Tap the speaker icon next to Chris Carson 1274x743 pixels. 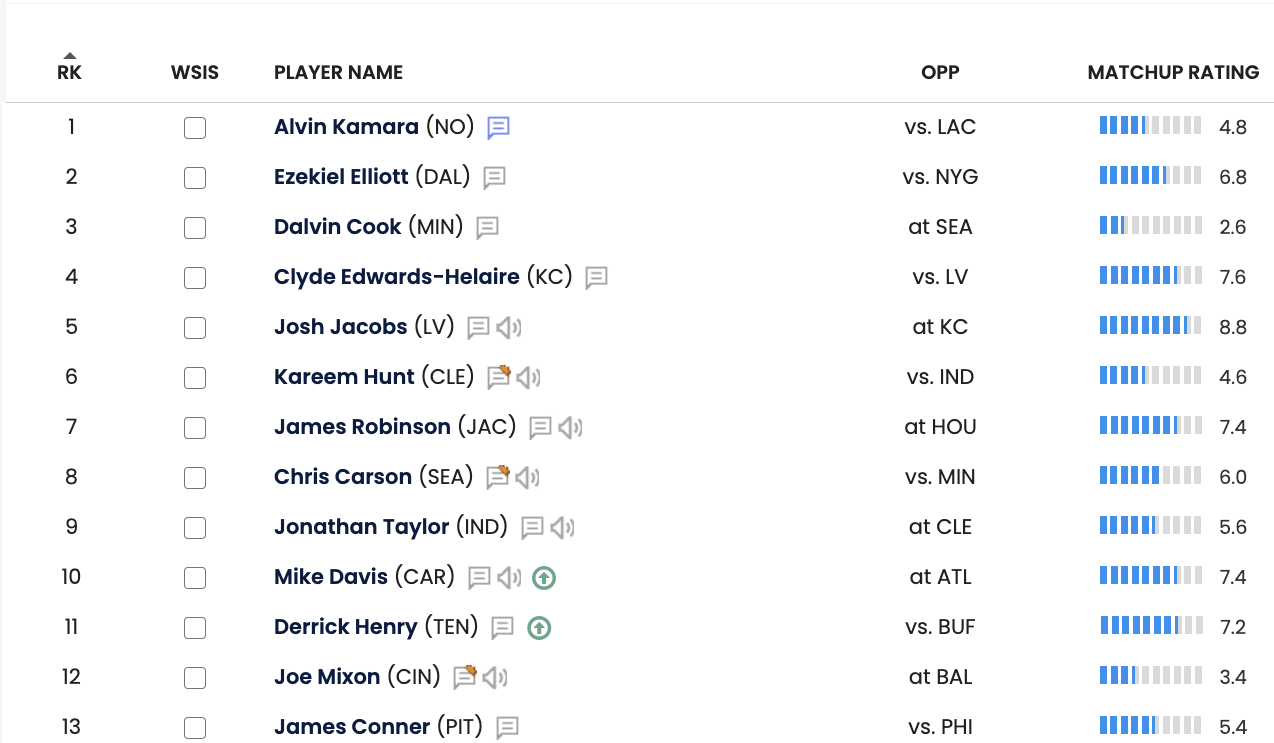coord(527,477)
